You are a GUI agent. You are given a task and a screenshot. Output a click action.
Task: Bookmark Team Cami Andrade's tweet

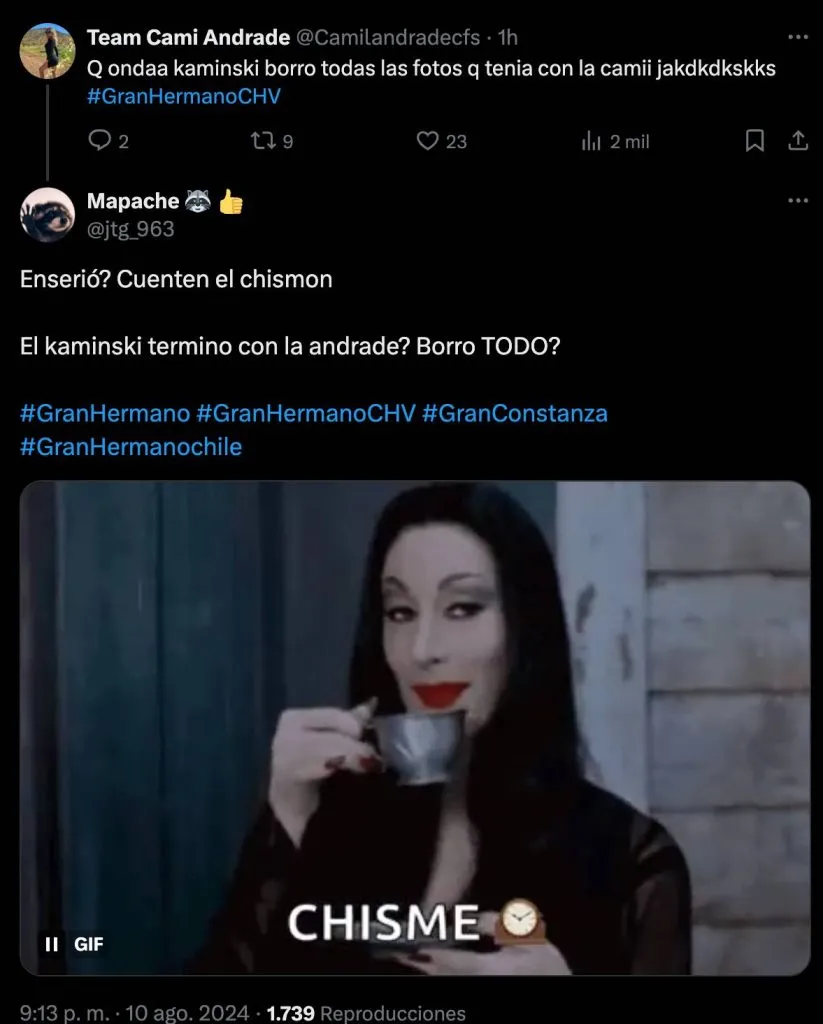pyautogui.click(x=755, y=141)
